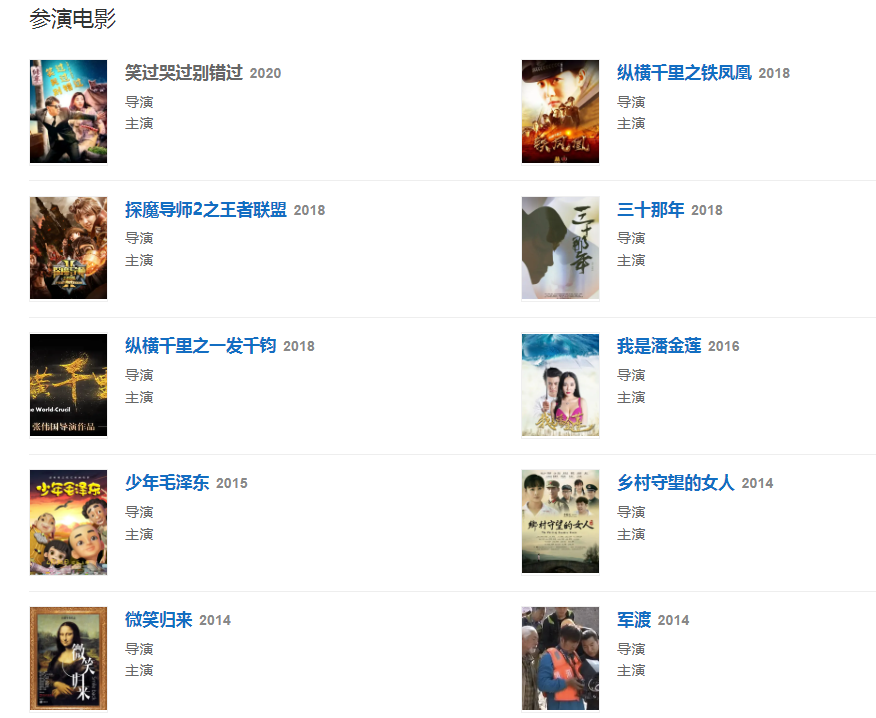
Task: Tap the 少年毛泽东 poster
Action: (x=68, y=522)
